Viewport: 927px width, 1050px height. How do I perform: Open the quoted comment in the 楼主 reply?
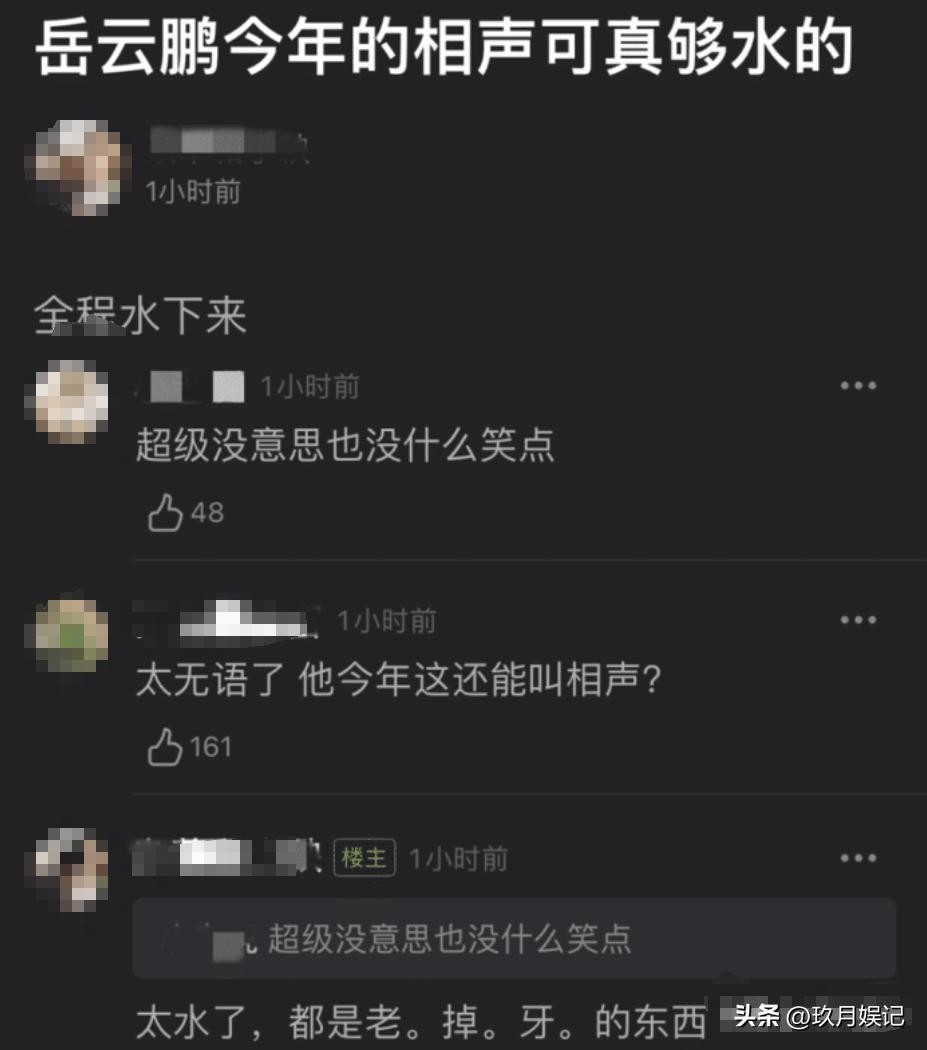pyautogui.click(x=514, y=938)
